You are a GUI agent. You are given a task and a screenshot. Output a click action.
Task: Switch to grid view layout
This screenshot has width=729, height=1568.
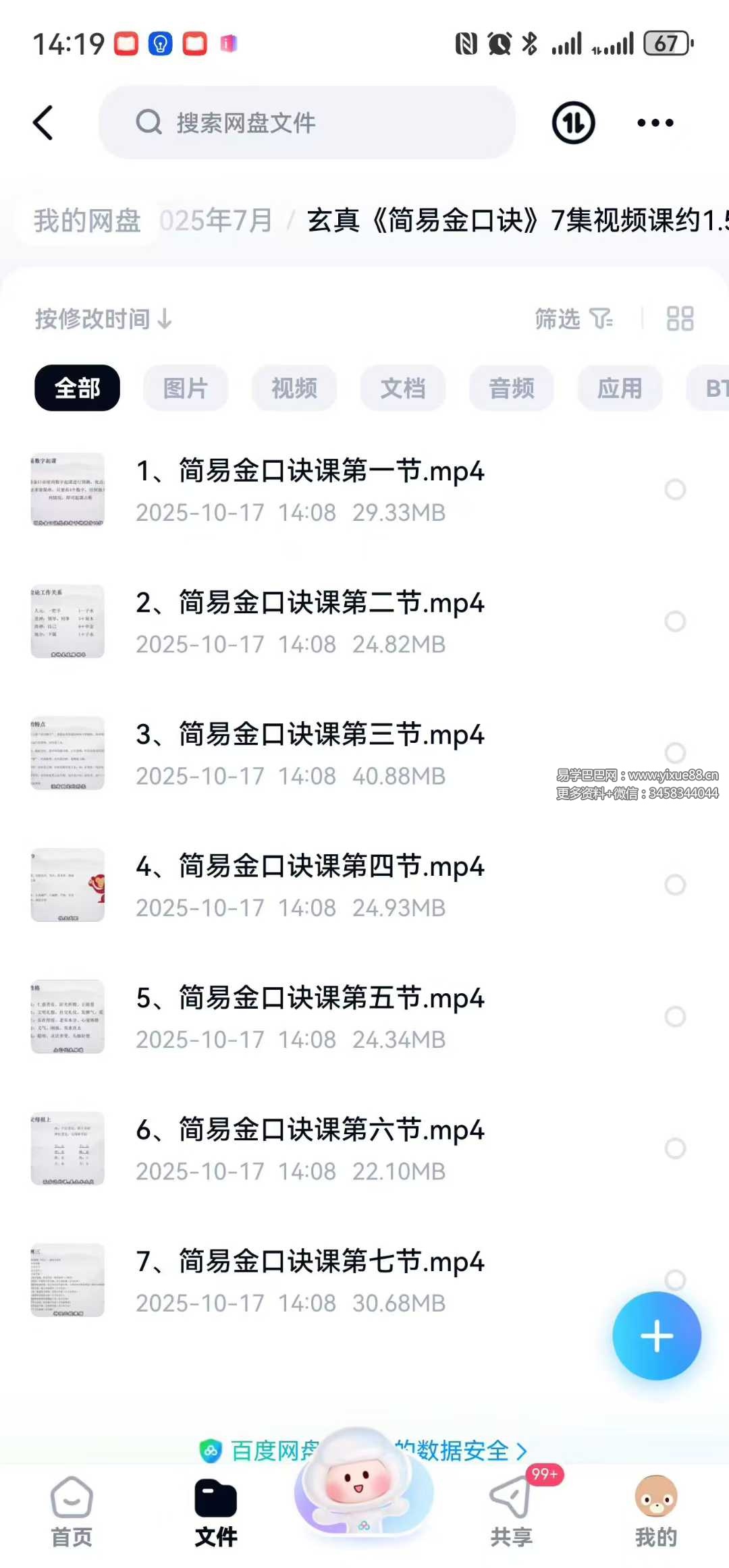click(680, 318)
